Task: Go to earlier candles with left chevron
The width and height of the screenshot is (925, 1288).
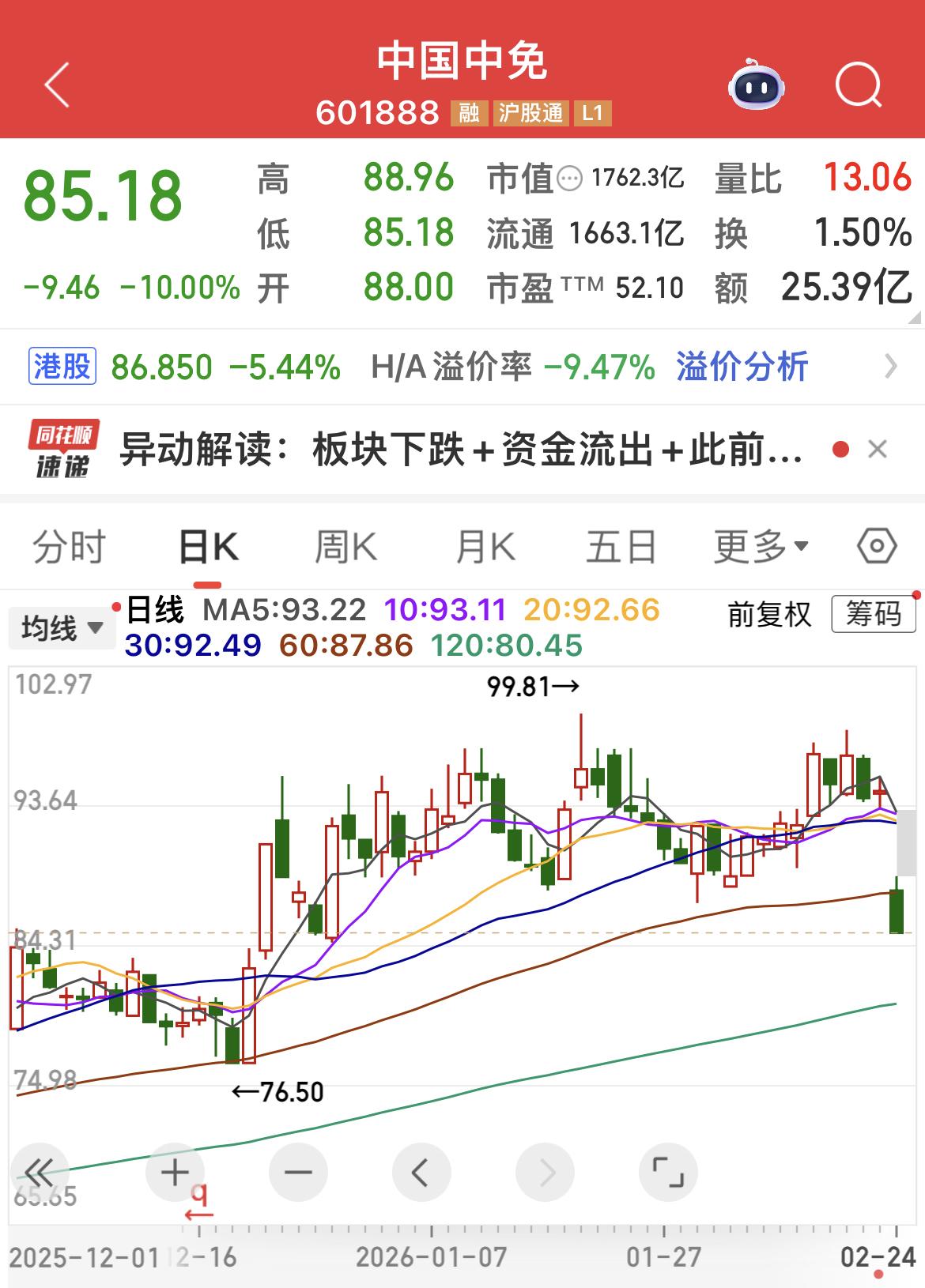Action: [421, 1173]
